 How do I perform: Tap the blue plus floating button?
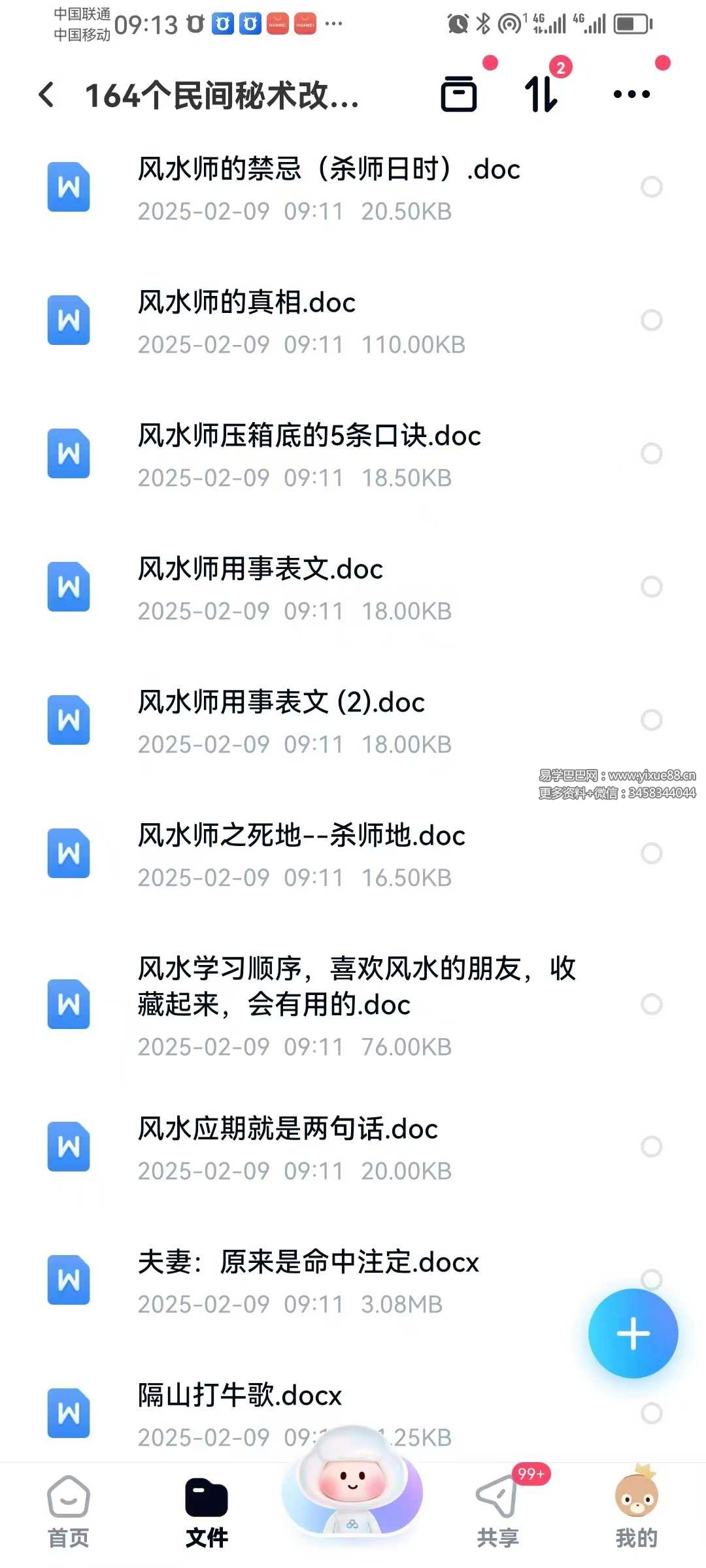pos(633,1333)
